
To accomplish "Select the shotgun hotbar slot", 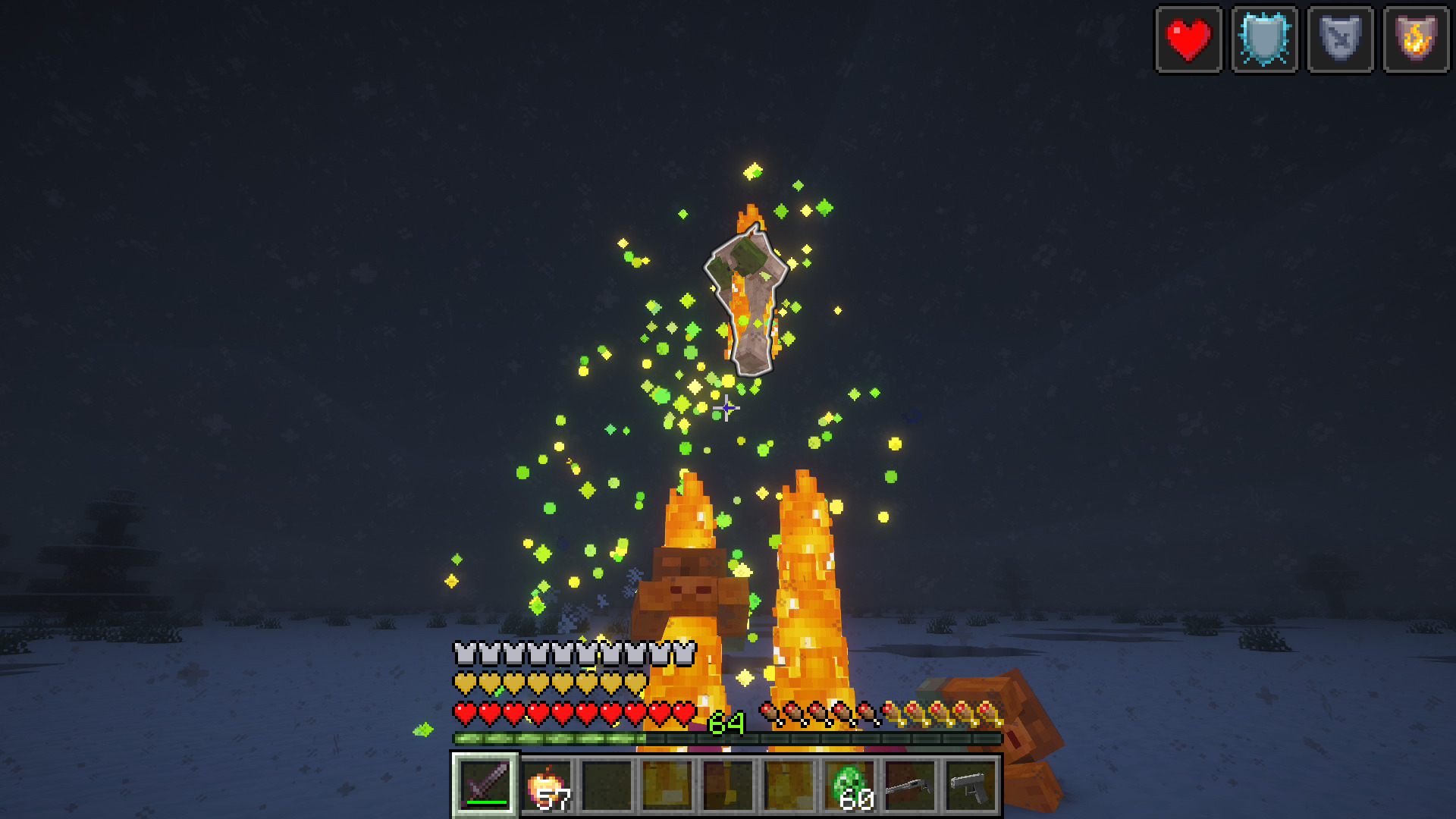I will click(910, 785).
